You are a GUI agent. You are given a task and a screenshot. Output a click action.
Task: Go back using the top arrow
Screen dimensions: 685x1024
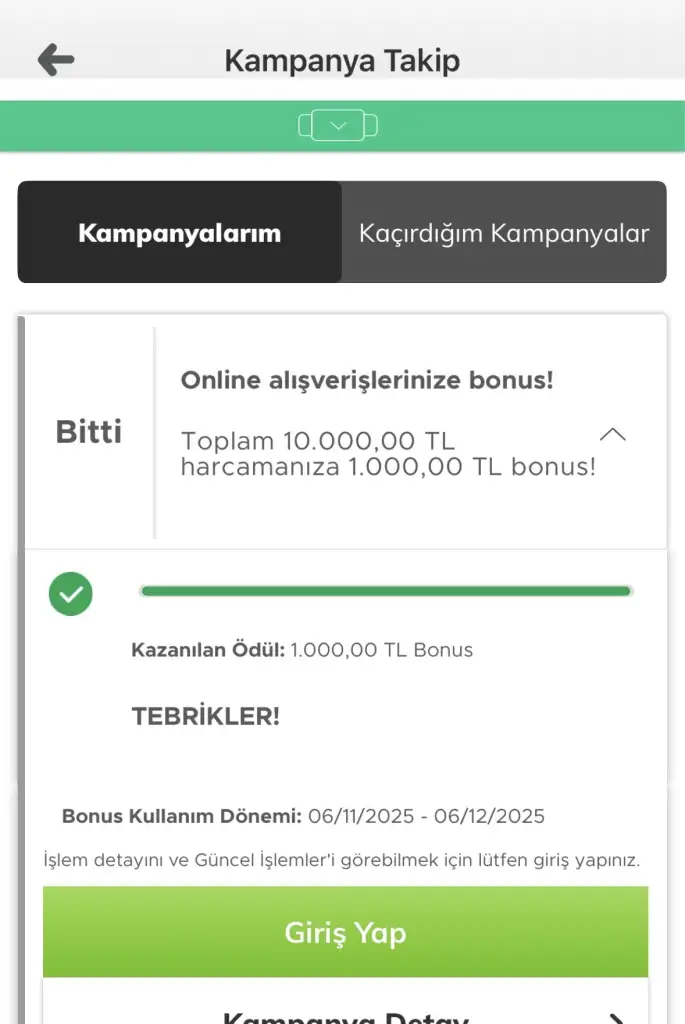pyautogui.click(x=56, y=60)
